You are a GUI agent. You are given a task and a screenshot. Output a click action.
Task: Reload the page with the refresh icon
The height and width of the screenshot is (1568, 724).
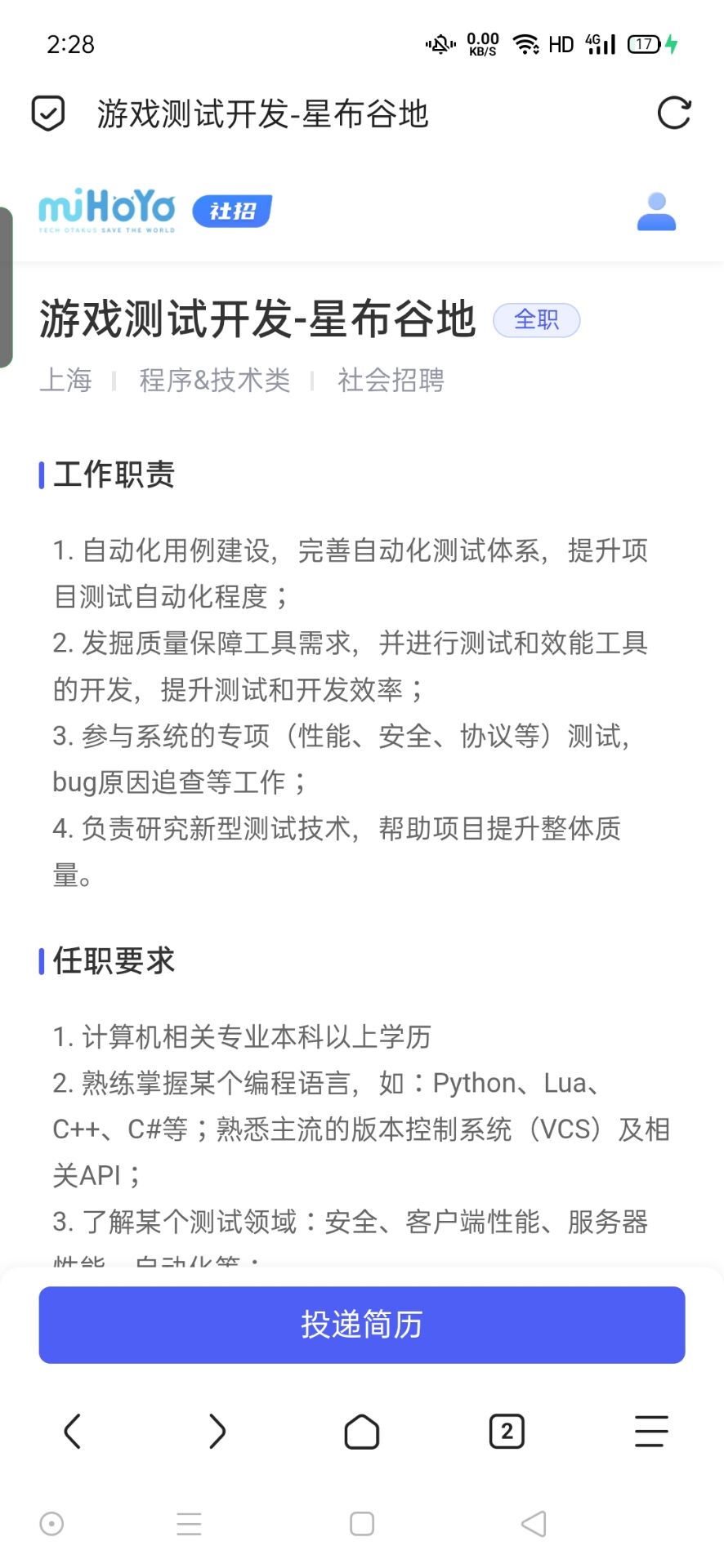(x=674, y=114)
